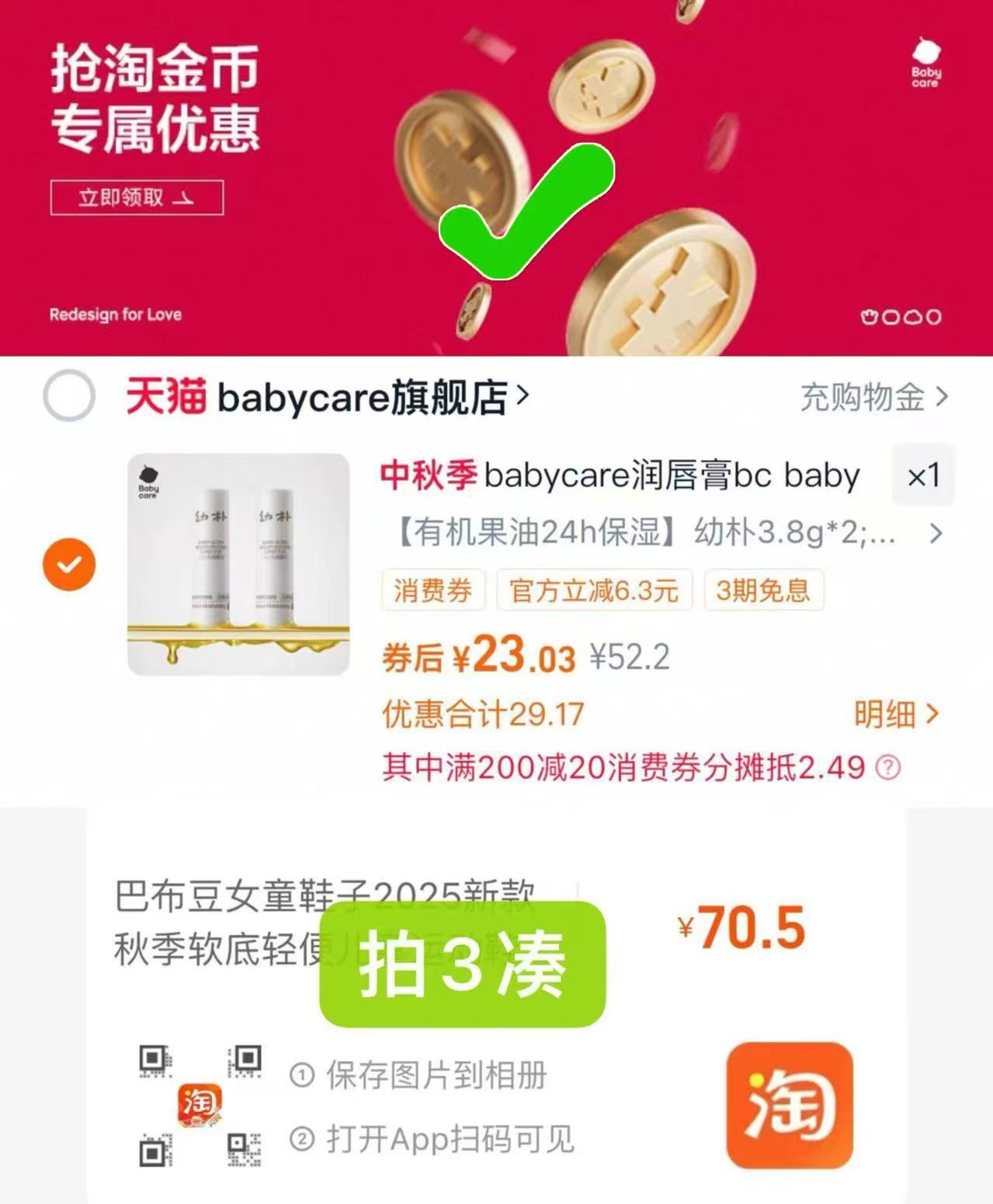The width and height of the screenshot is (993, 1204).
Task: Deselect the checked lipstick item
Action: coord(68,562)
